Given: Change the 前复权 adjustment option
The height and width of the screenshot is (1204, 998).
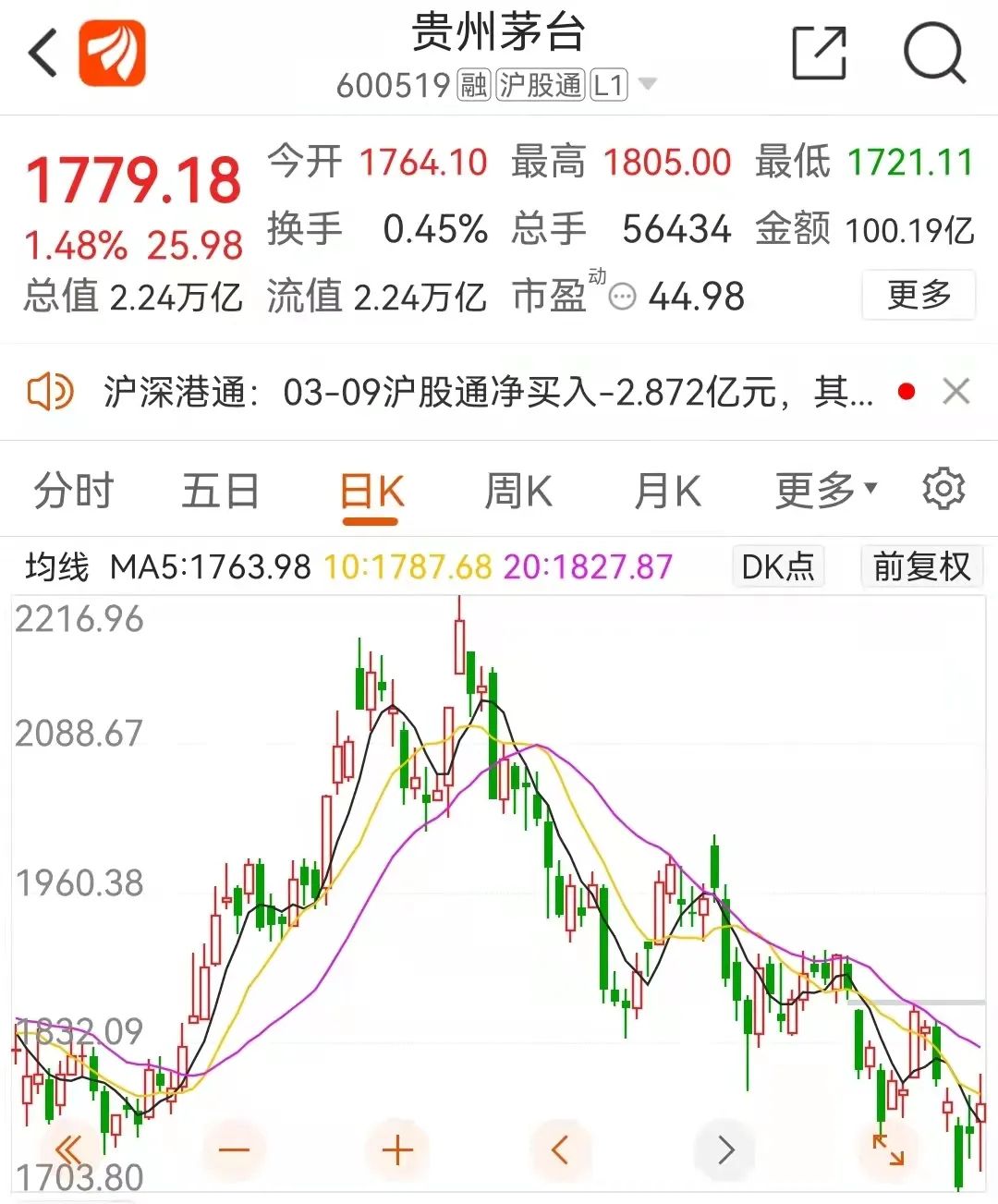Looking at the screenshot, I should [921, 566].
